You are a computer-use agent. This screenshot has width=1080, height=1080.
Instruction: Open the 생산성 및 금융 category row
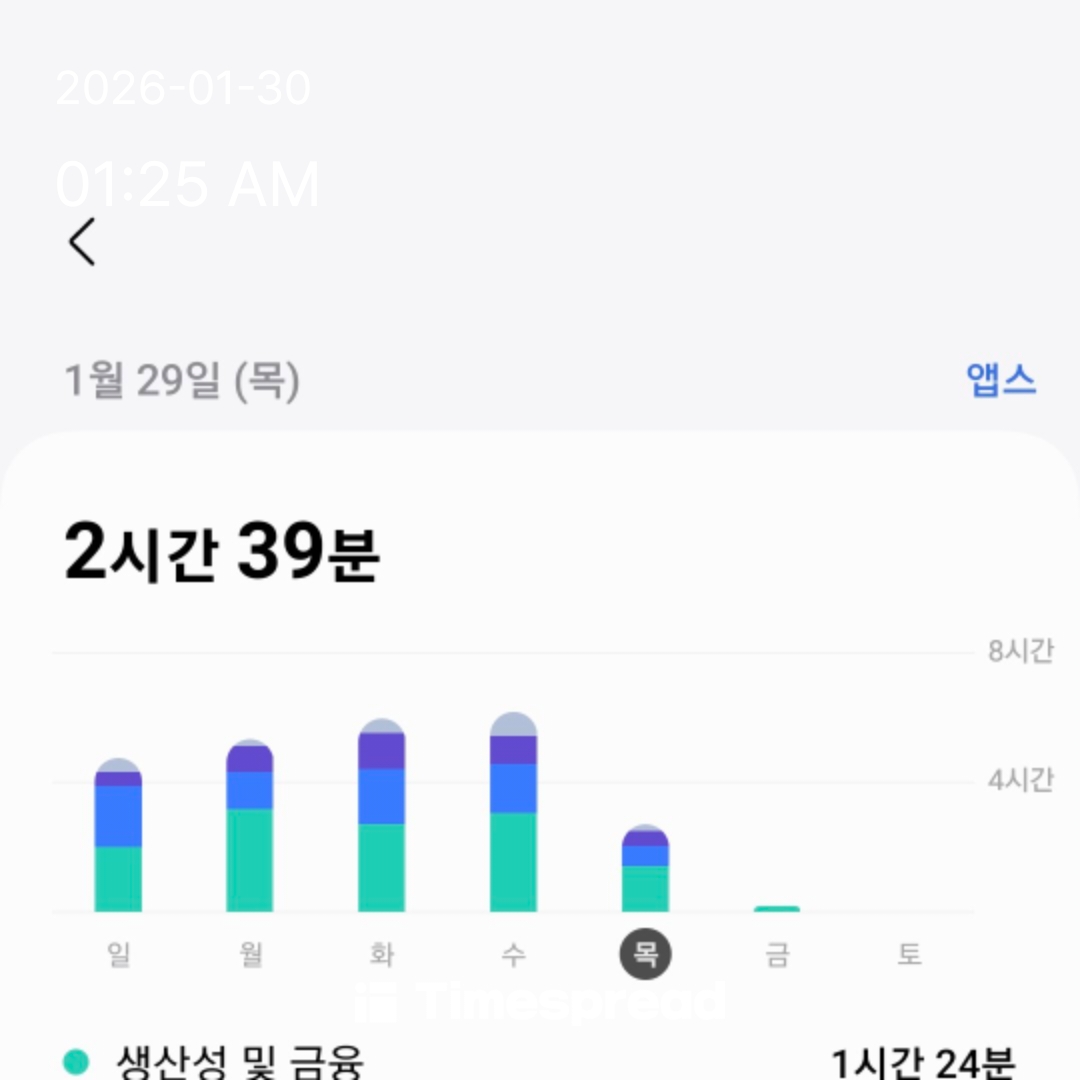(x=540, y=1060)
